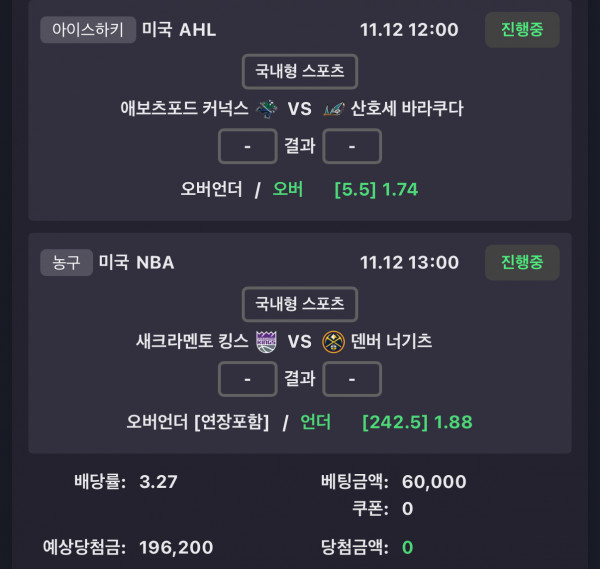This screenshot has height=569, width=600.
Task: Tap the 진행중 status on the AHL bet
Action: (522, 30)
